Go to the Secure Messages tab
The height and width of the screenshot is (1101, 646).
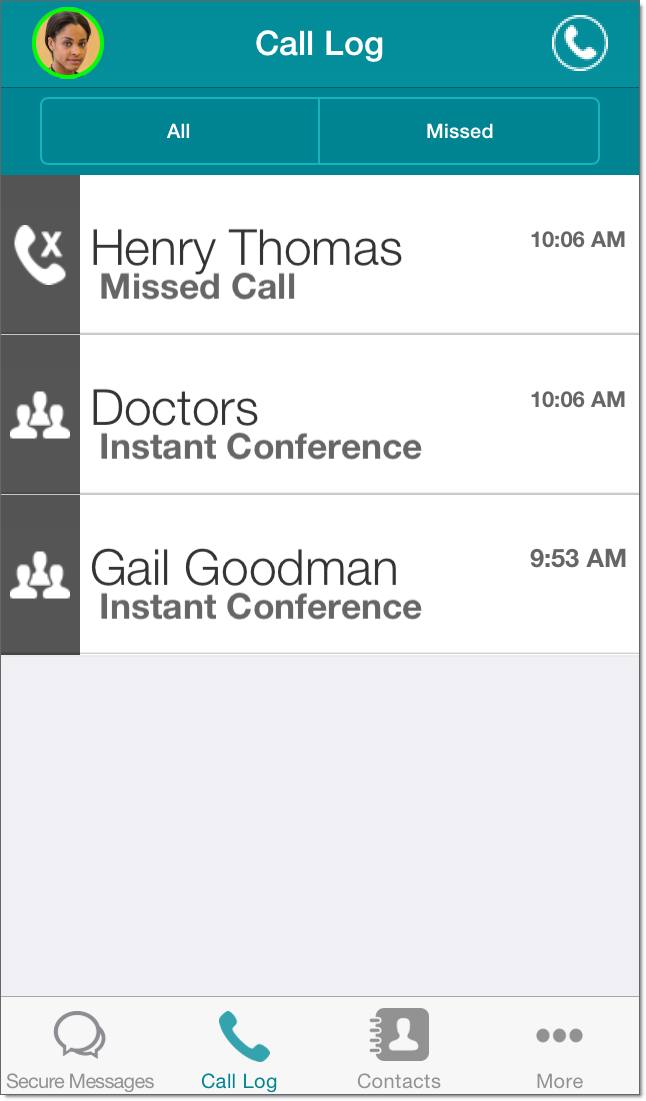coord(80,1049)
